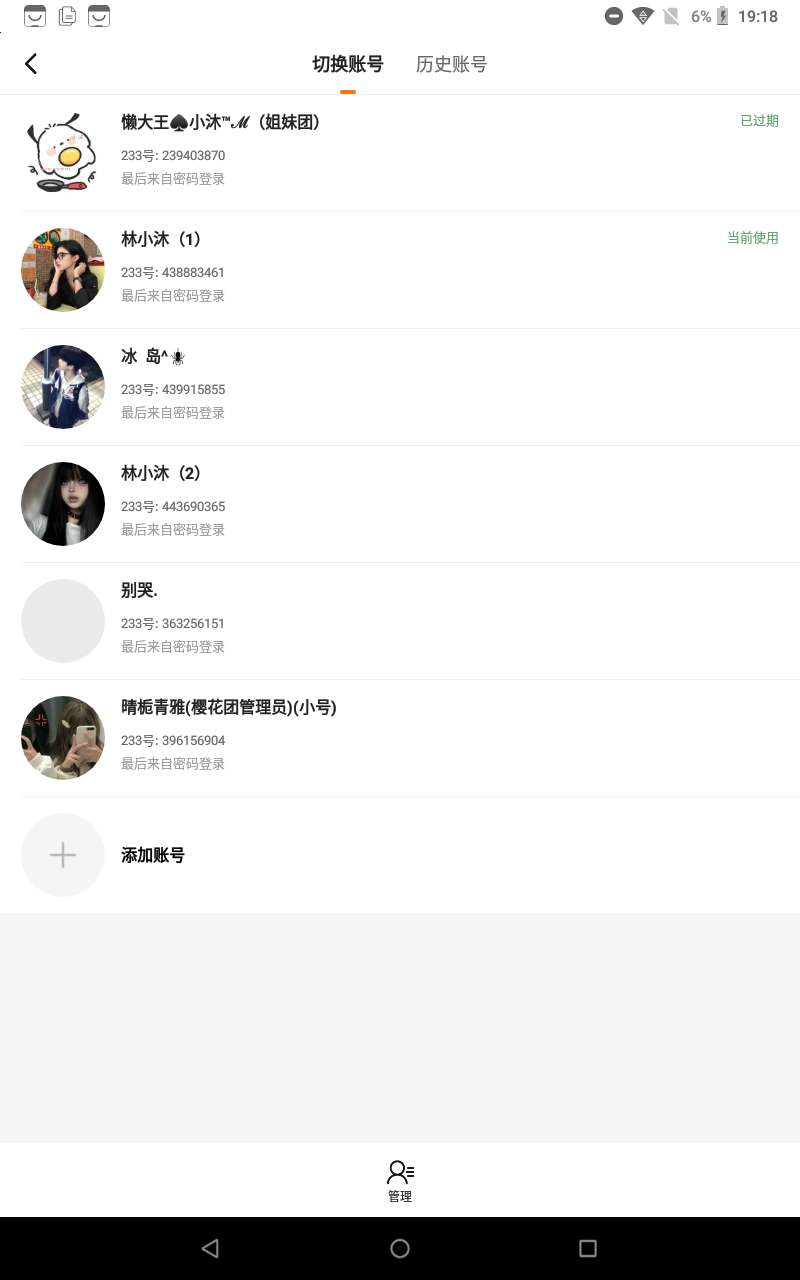Choose the 别哭. account
Image resolution: width=800 pixels, height=1280 pixels.
[400, 621]
